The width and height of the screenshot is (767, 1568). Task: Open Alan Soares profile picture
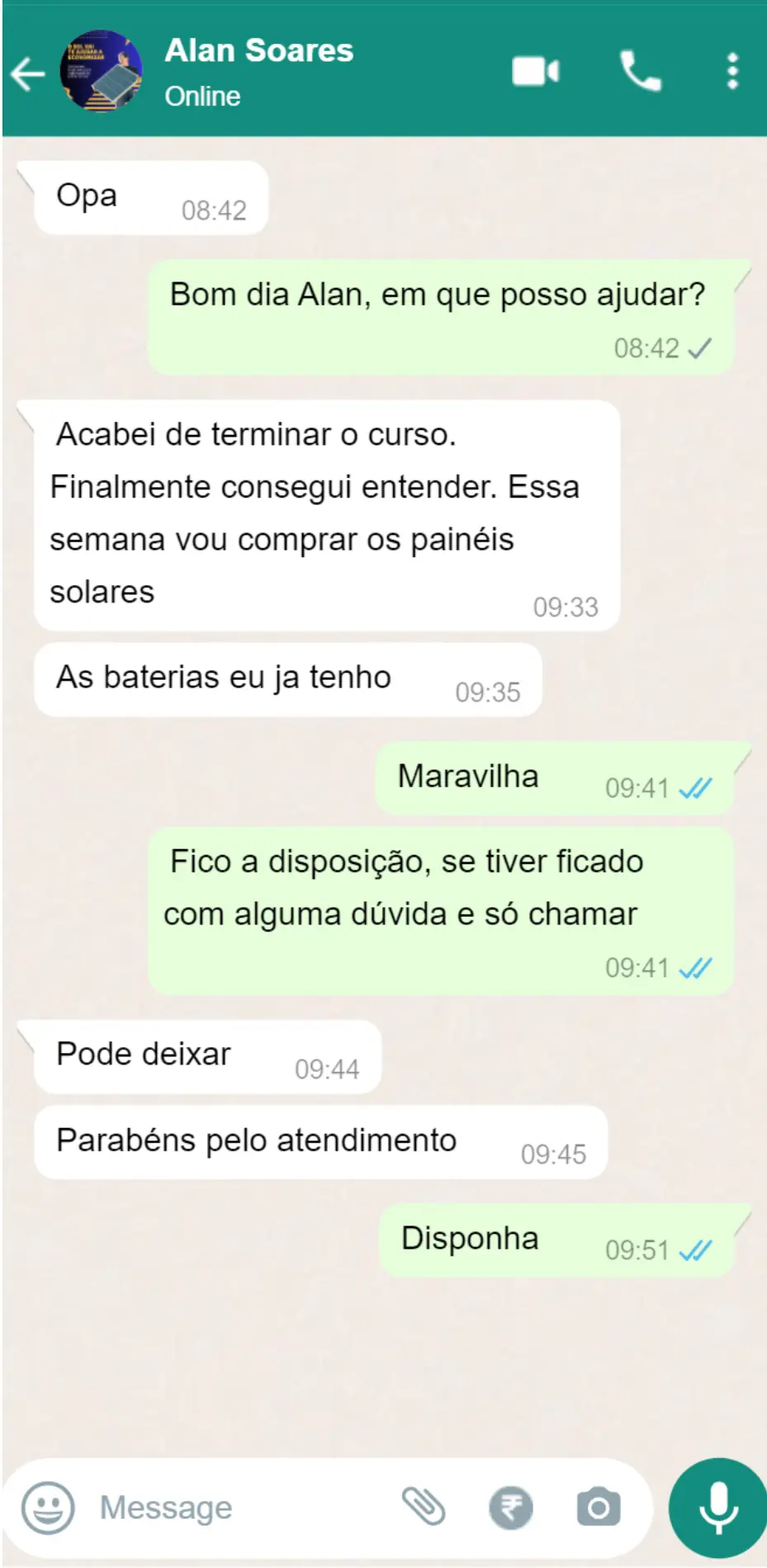[101, 72]
